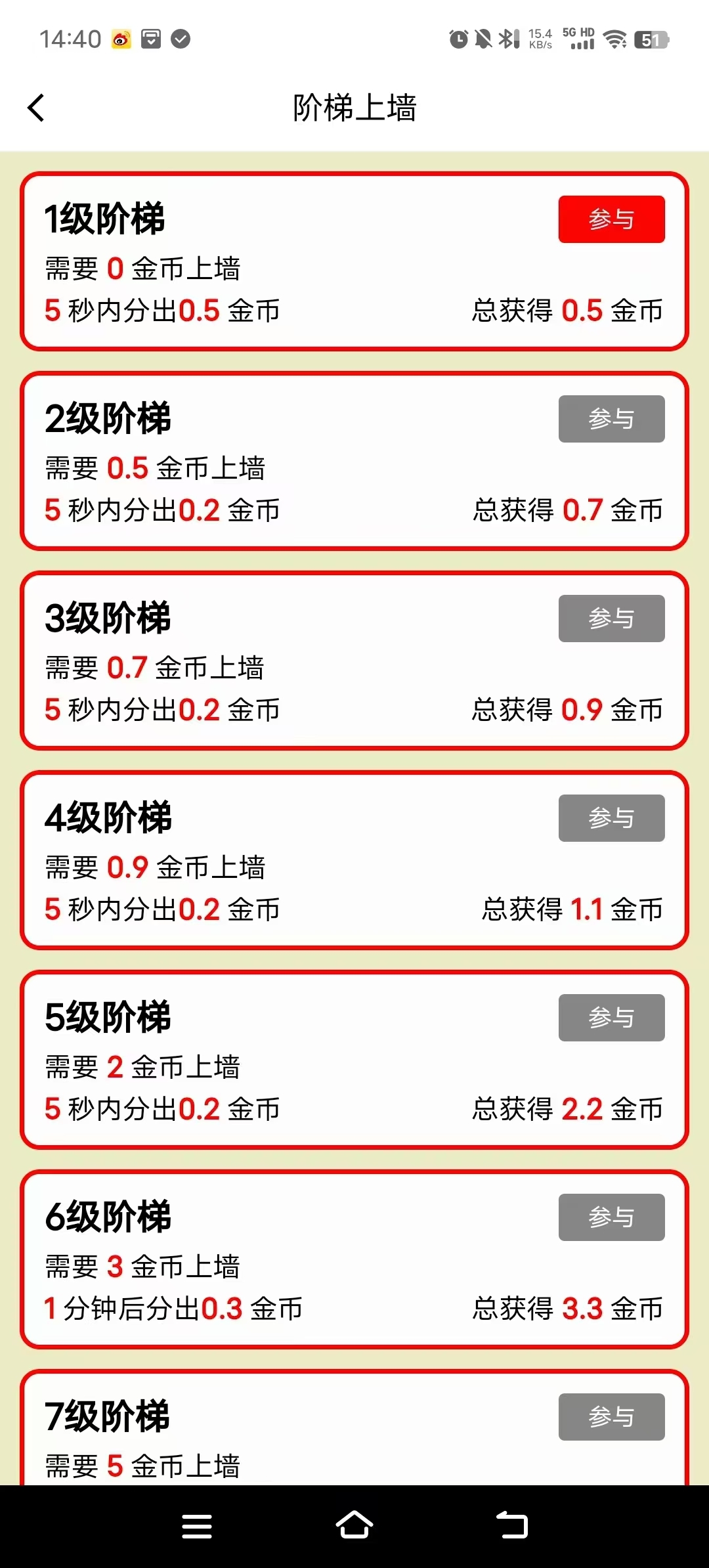709x1568 pixels.
Task: Open the system recent apps menu
Action: [197, 1526]
